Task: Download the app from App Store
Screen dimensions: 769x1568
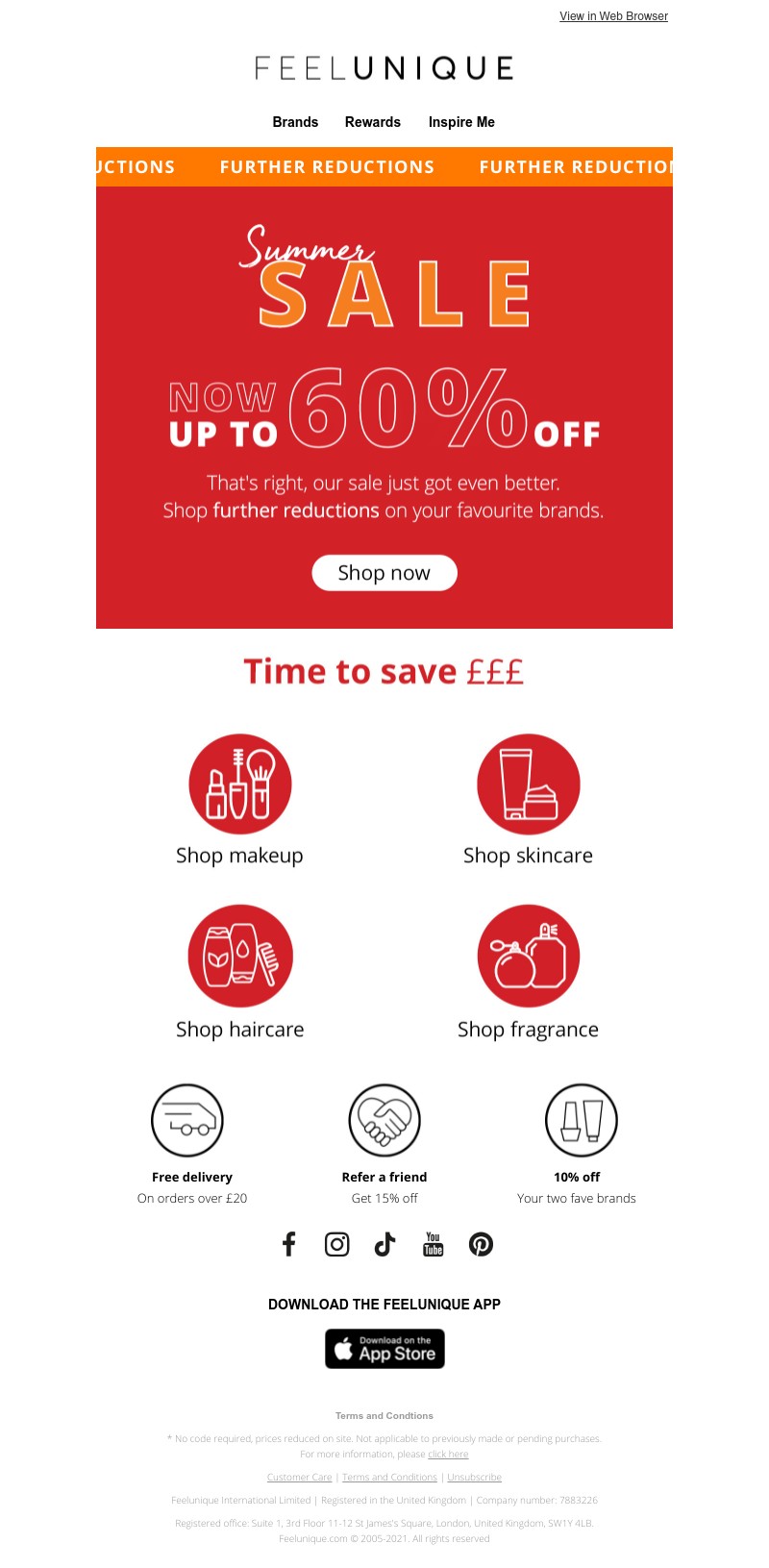Action: coord(384,1349)
